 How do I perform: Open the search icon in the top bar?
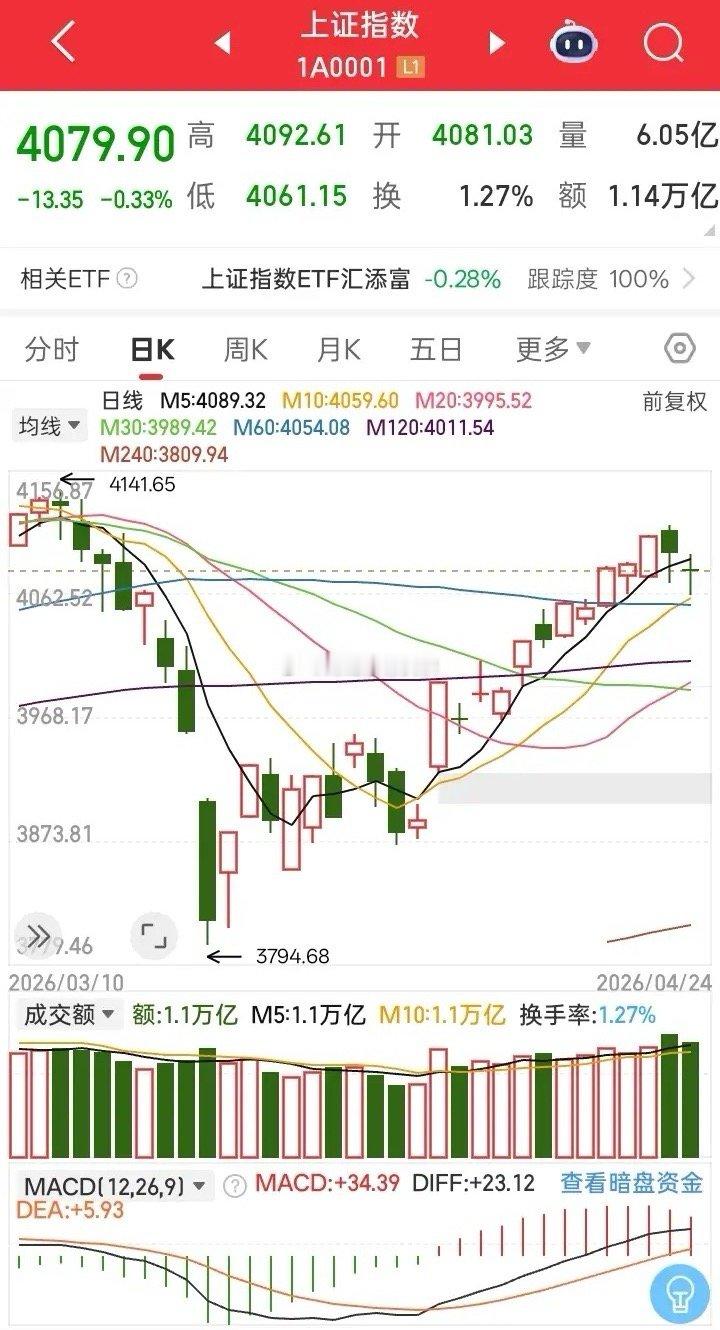click(x=661, y=43)
